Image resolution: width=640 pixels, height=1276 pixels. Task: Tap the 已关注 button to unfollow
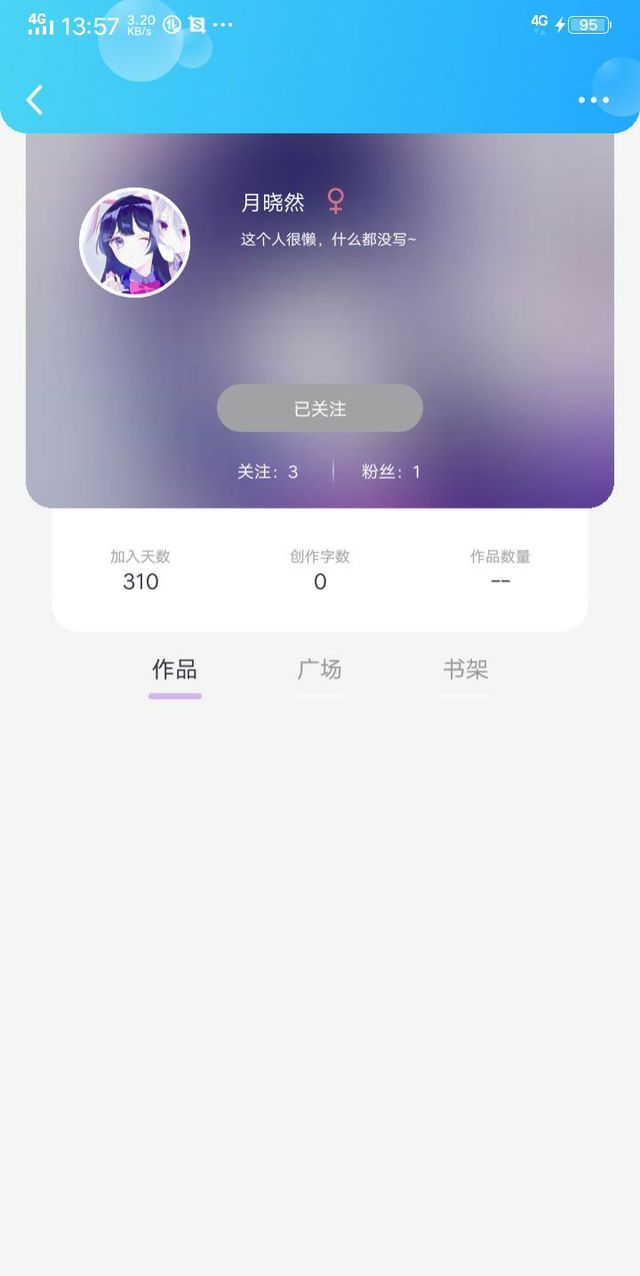coord(320,408)
